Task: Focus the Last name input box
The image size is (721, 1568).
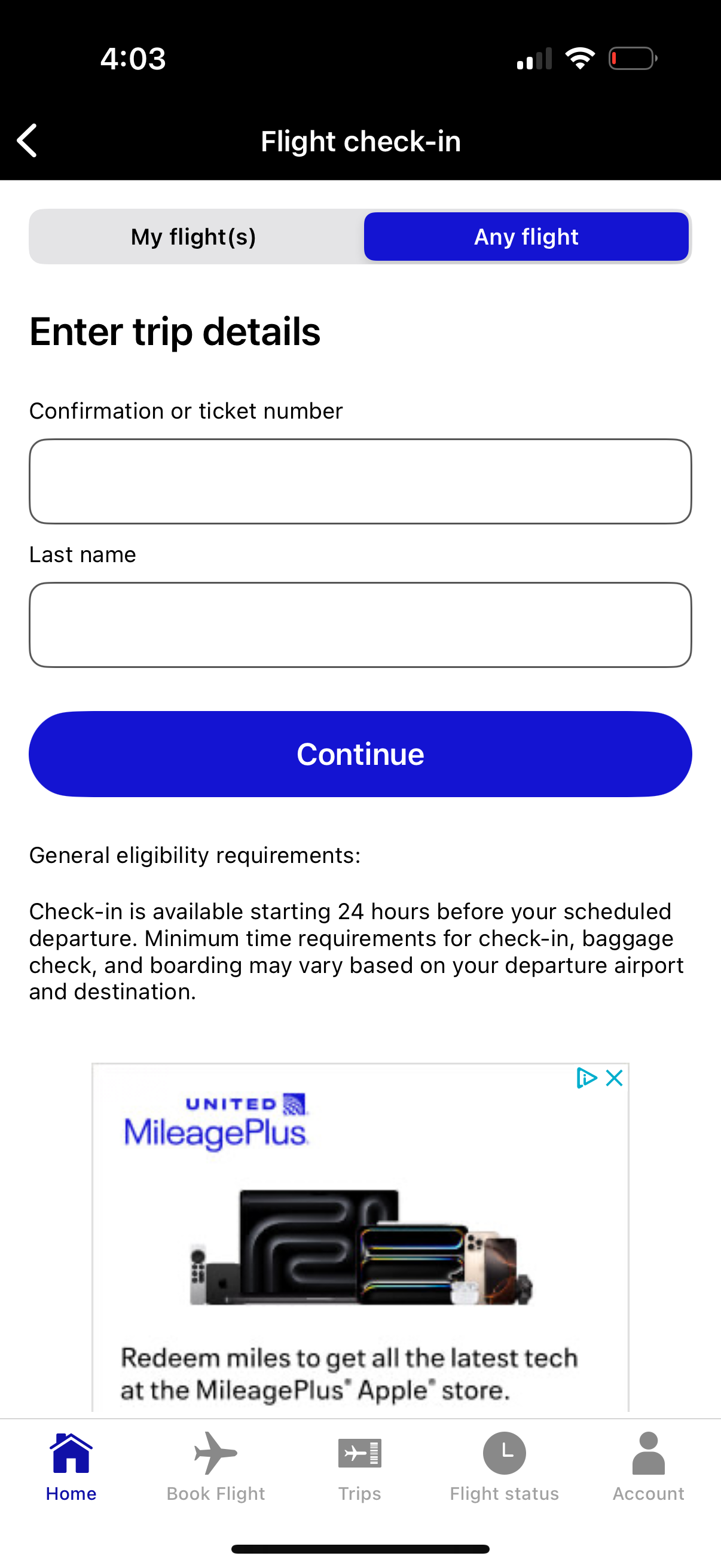Action: coord(360,624)
